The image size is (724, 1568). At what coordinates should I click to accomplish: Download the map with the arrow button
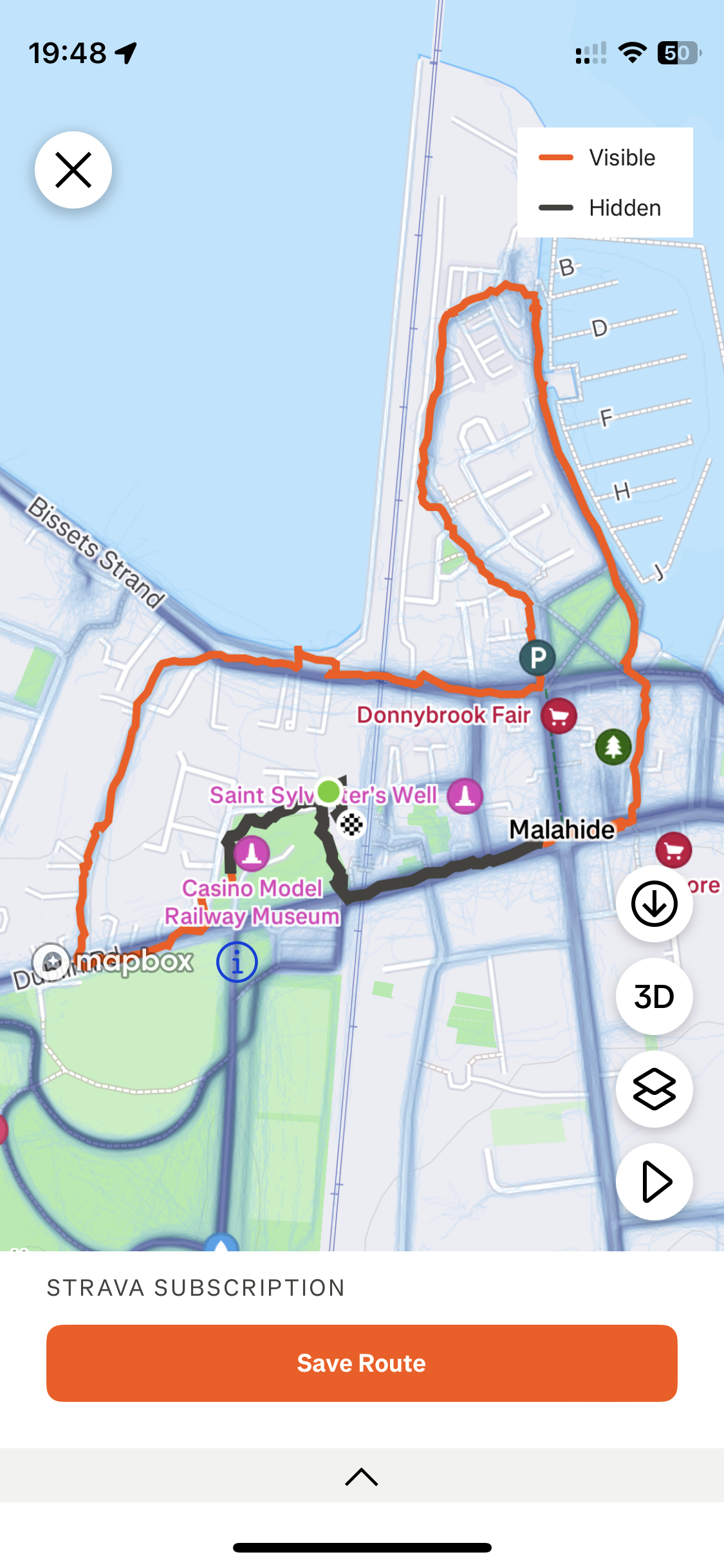(x=654, y=904)
